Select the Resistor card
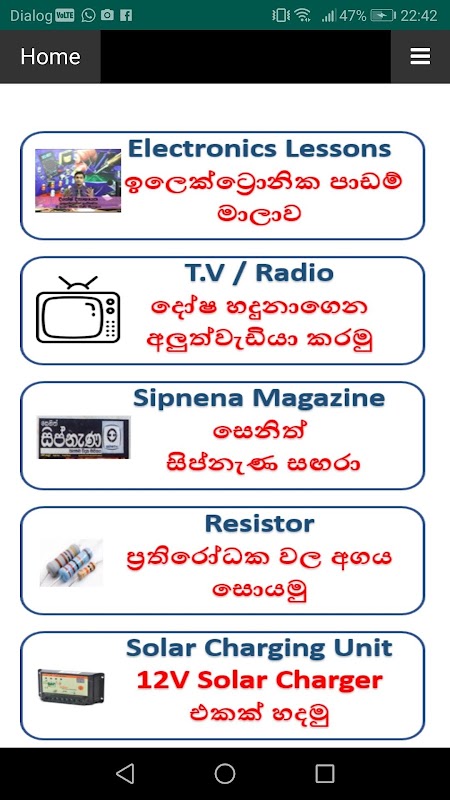The height and width of the screenshot is (800, 450). pyautogui.click(x=222, y=561)
